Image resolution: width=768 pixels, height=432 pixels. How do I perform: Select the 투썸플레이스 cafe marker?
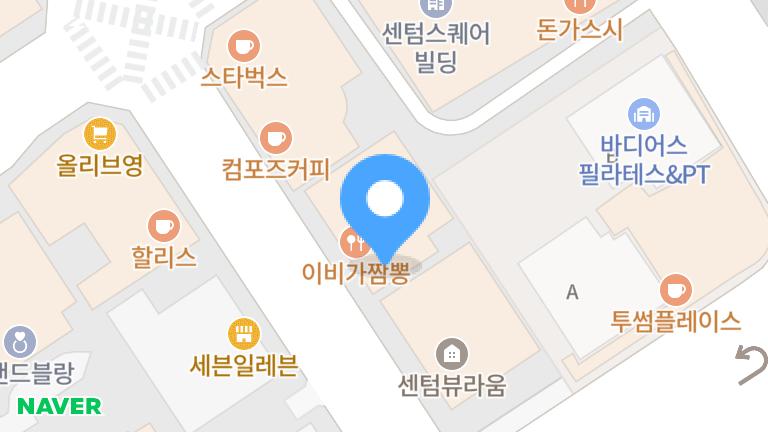click(677, 290)
